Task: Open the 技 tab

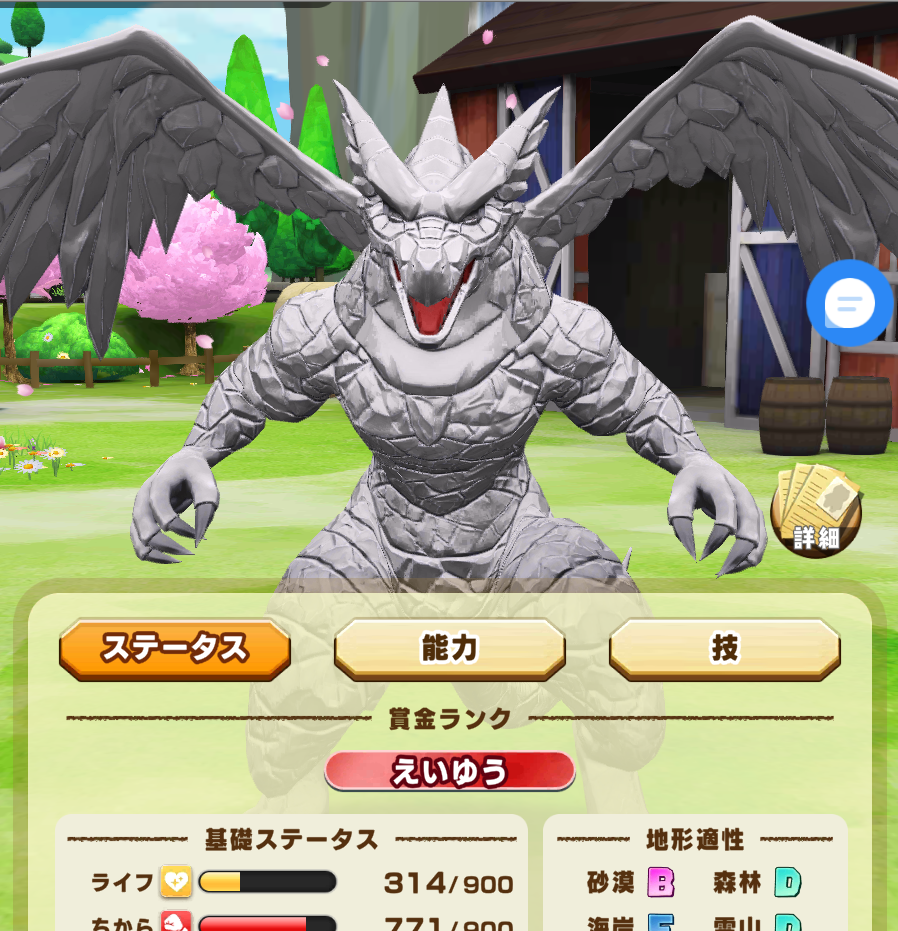Action: [x=724, y=649]
